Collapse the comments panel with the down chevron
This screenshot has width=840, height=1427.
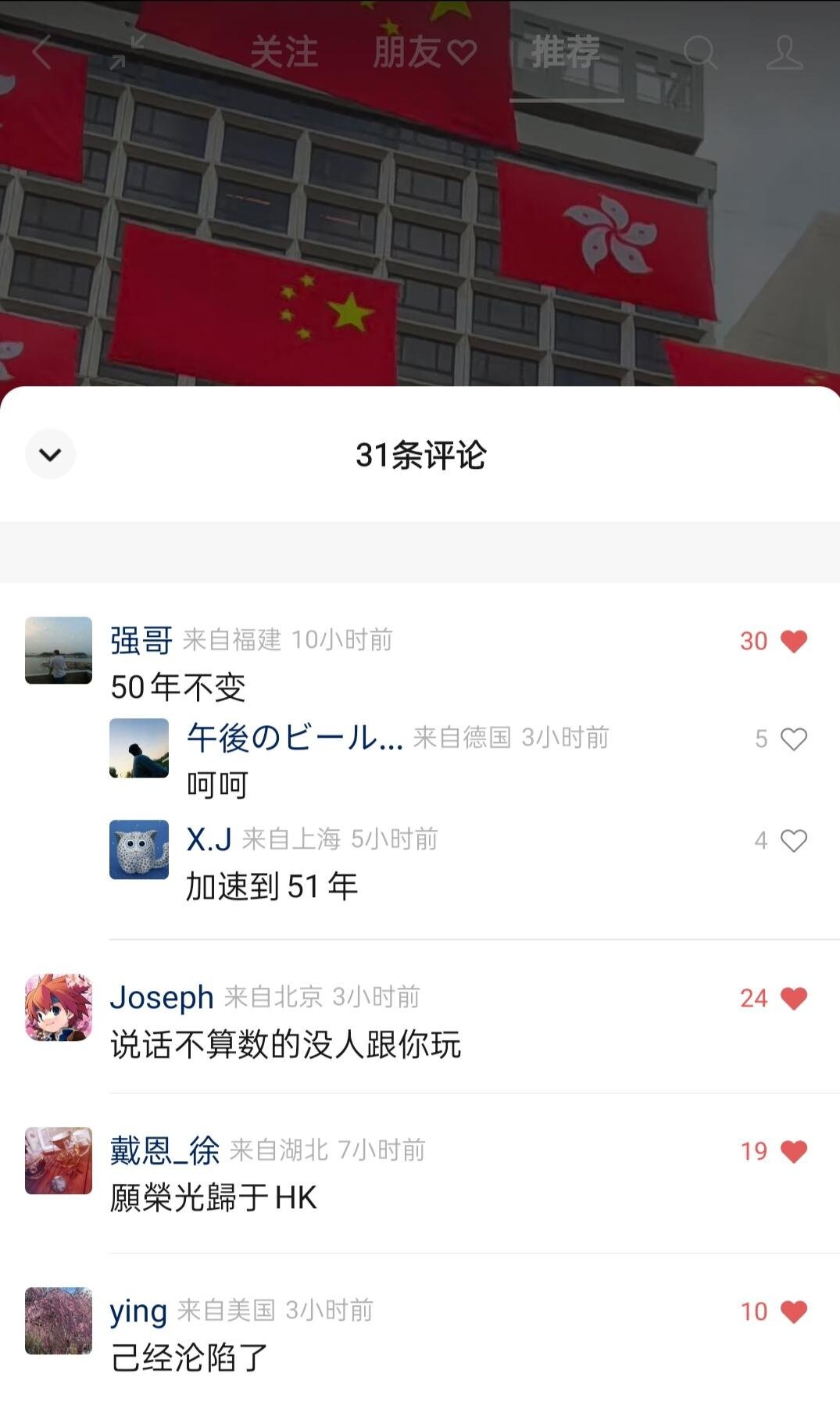[50, 454]
